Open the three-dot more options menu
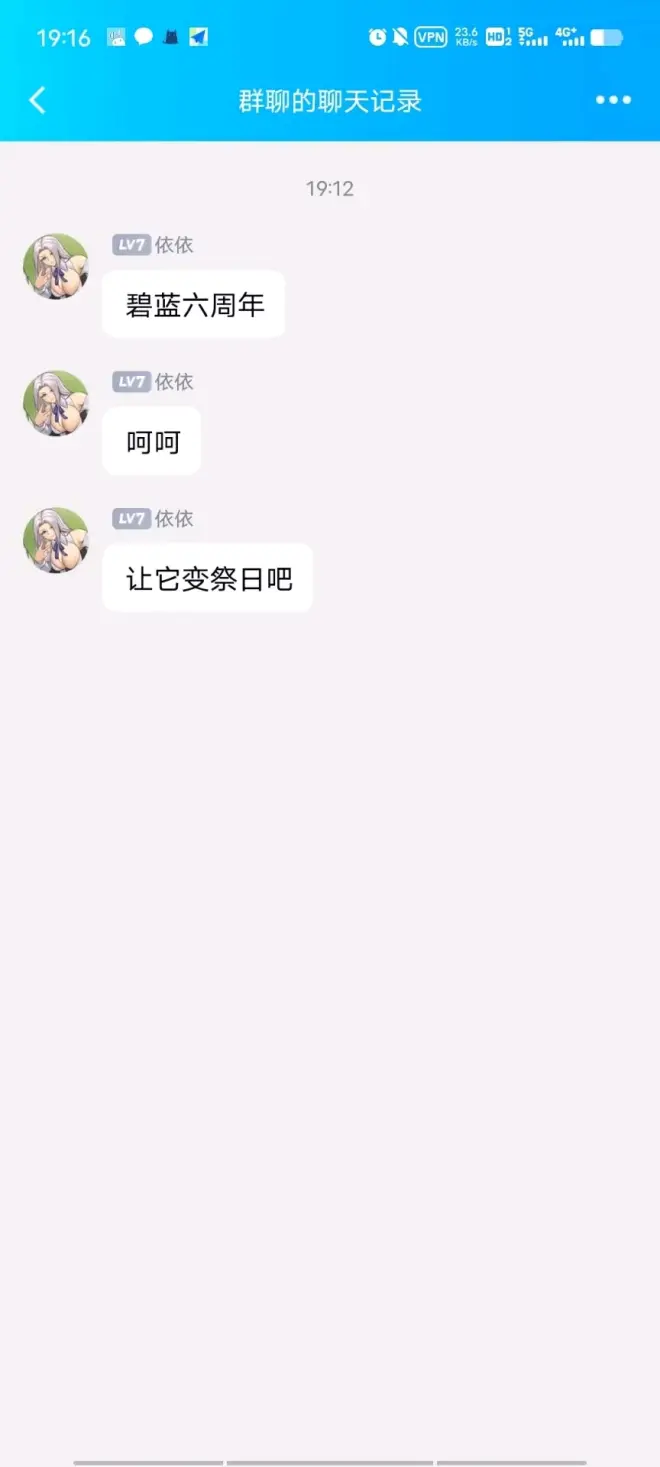 pos(613,100)
